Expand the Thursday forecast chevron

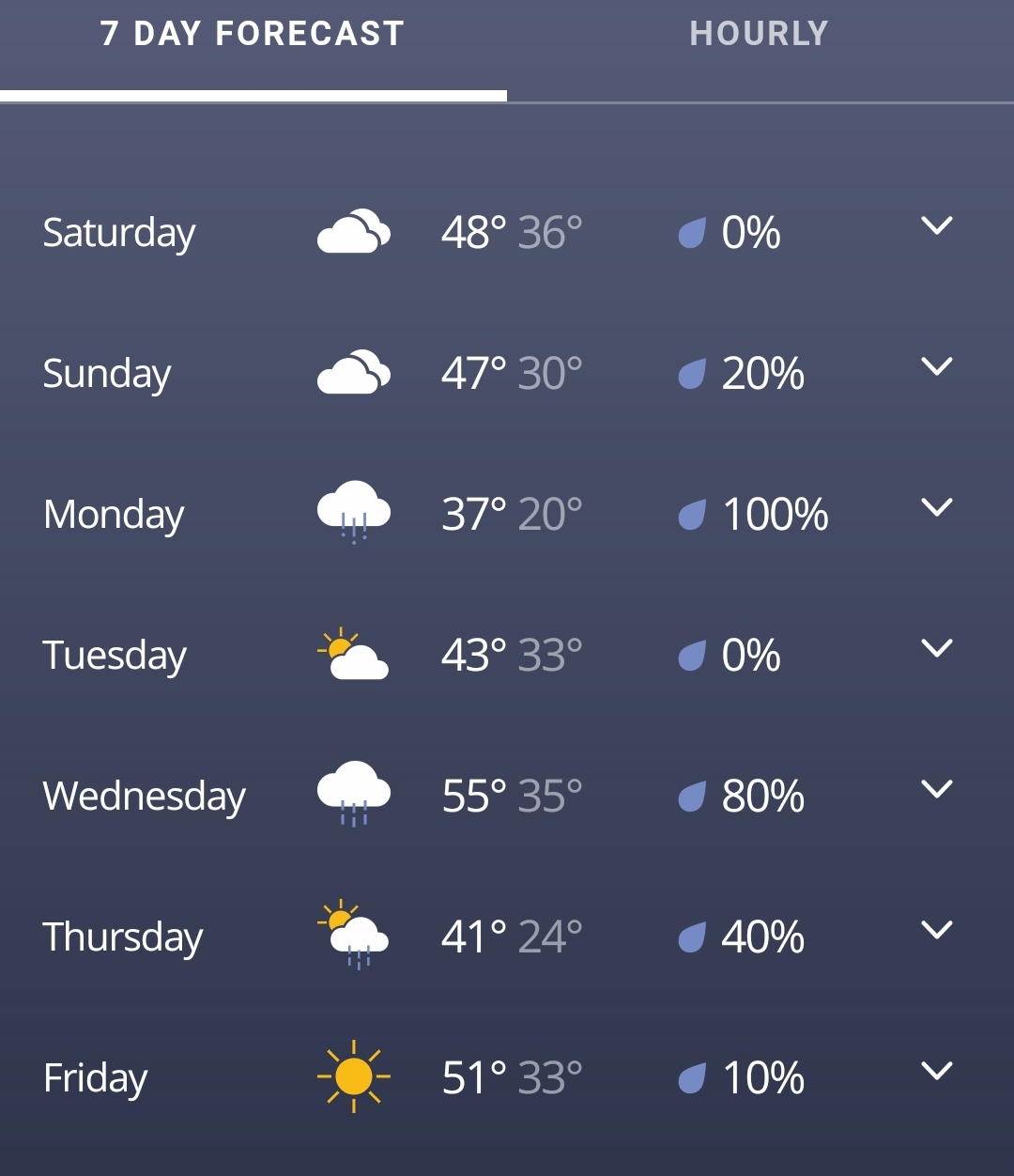(936, 931)
